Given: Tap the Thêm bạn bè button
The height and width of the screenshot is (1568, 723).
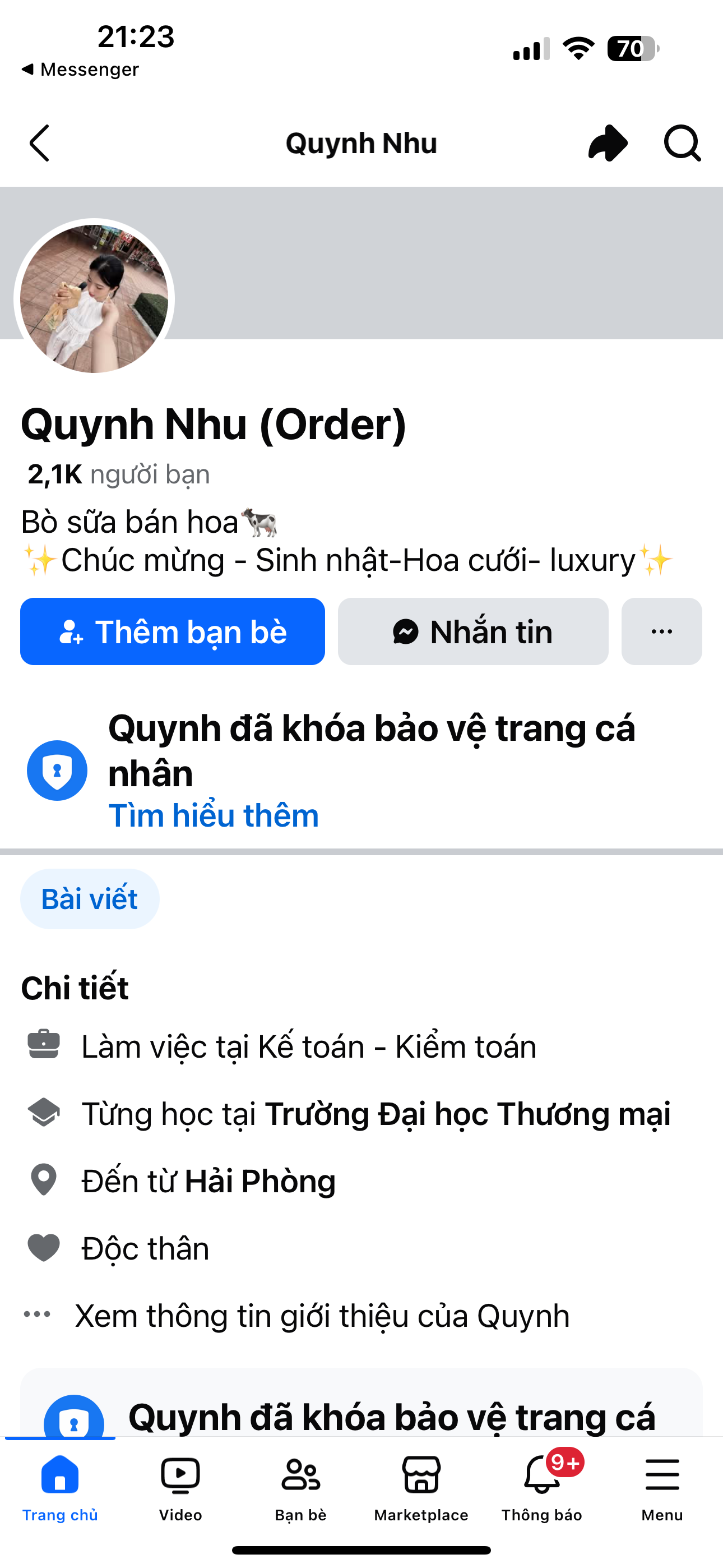Looking at the screenshot, I should click(172, 632).
